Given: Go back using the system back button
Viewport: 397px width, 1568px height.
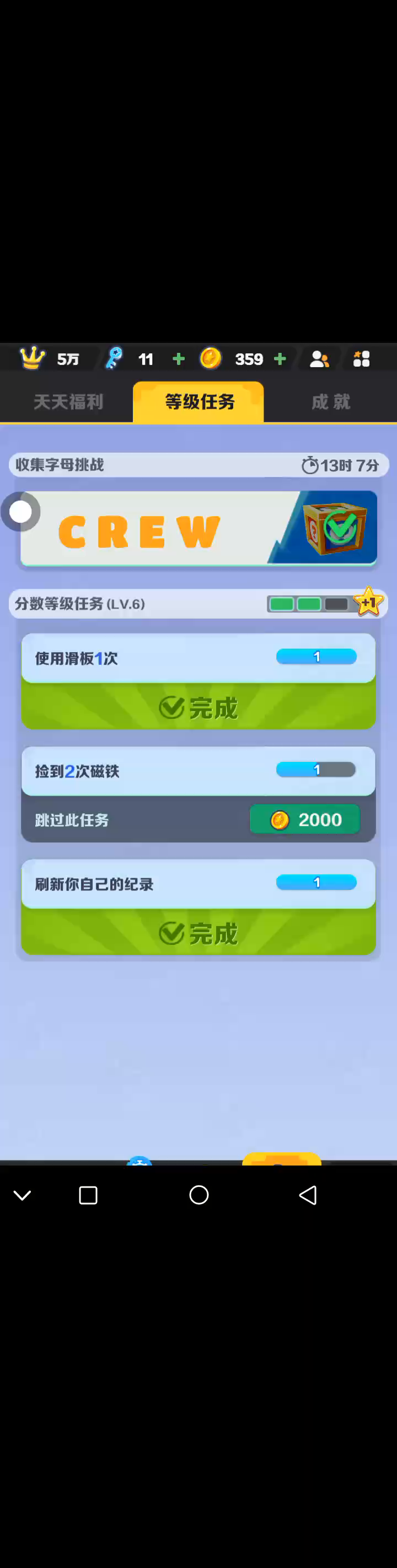Looking at the screenshot, I should [x=308, y=1195].
